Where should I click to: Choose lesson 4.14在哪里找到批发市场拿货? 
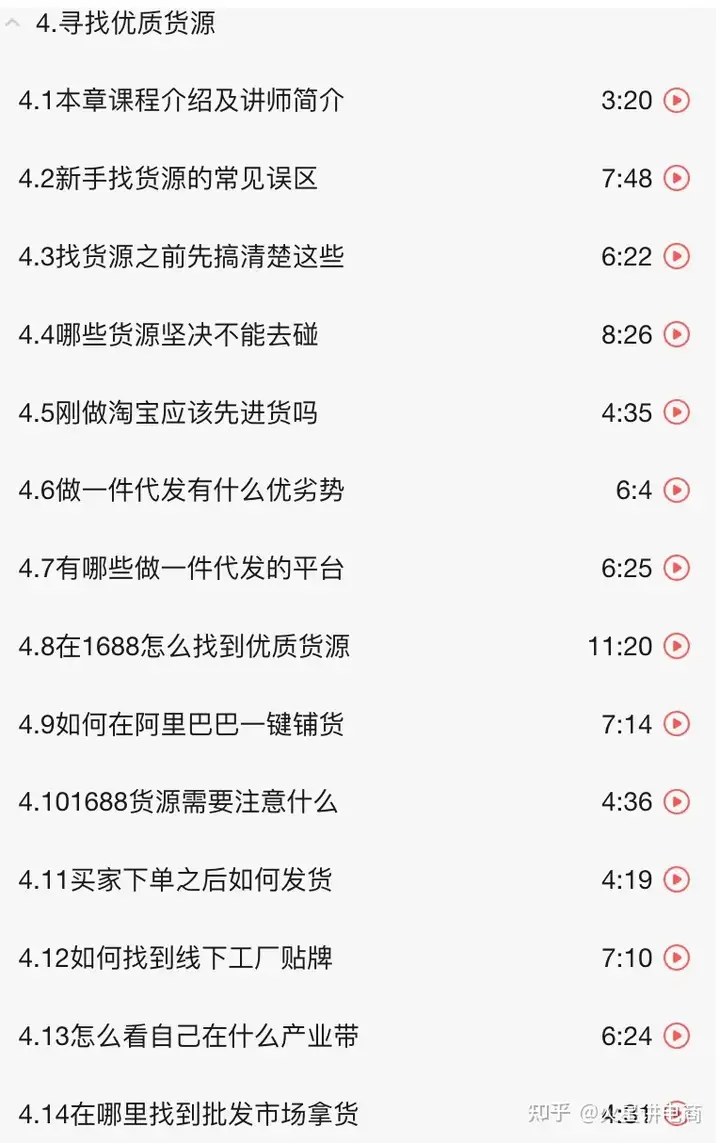coord(188,1114)
